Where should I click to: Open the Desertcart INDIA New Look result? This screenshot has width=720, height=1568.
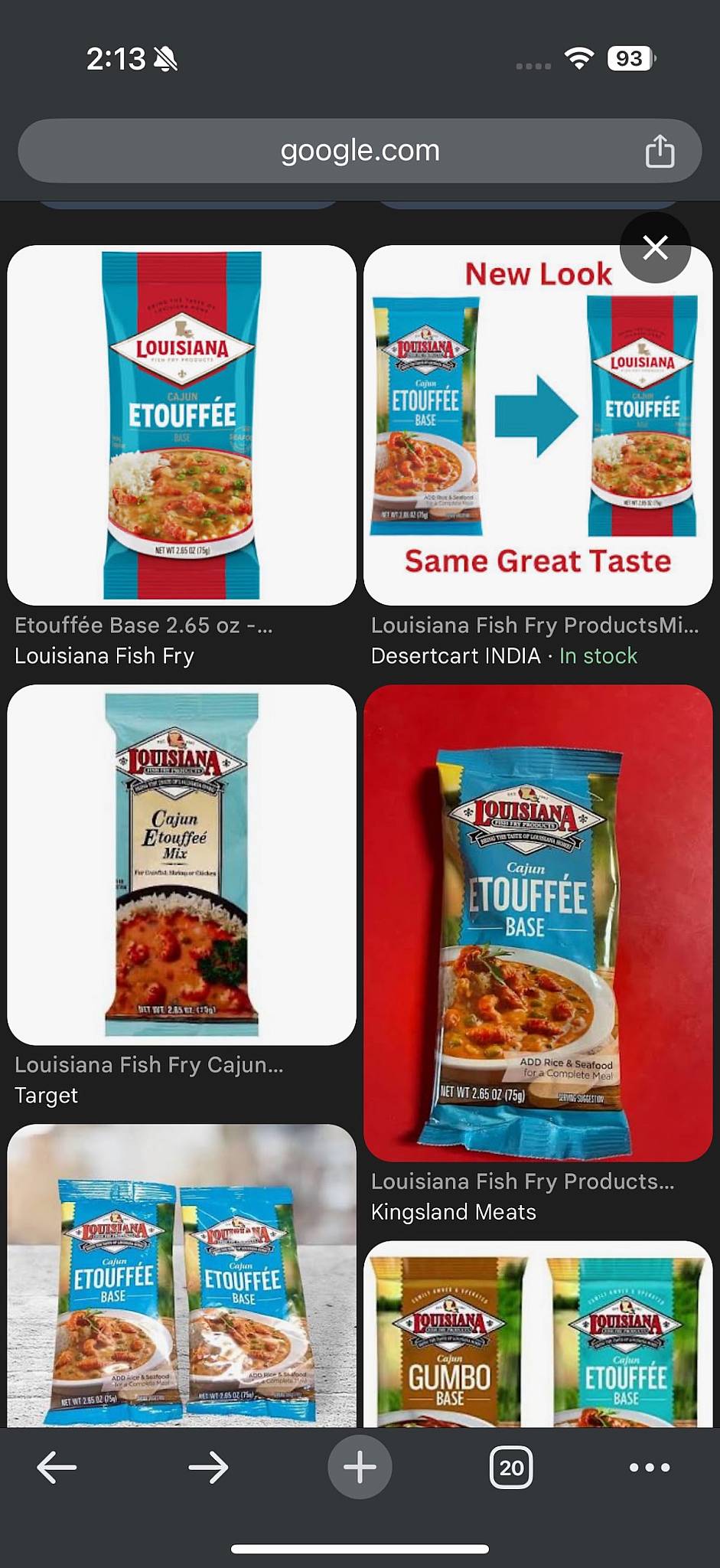tap(538, 425)
